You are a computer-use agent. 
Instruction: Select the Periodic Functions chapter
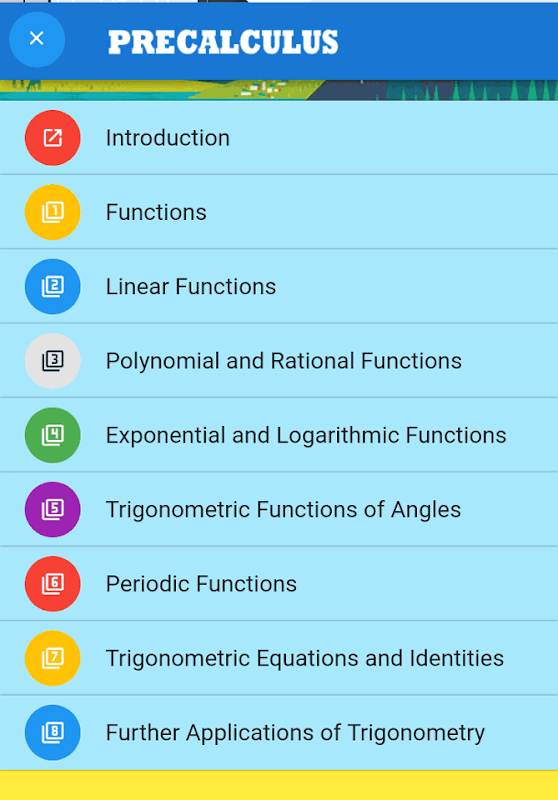pos(279,584)
